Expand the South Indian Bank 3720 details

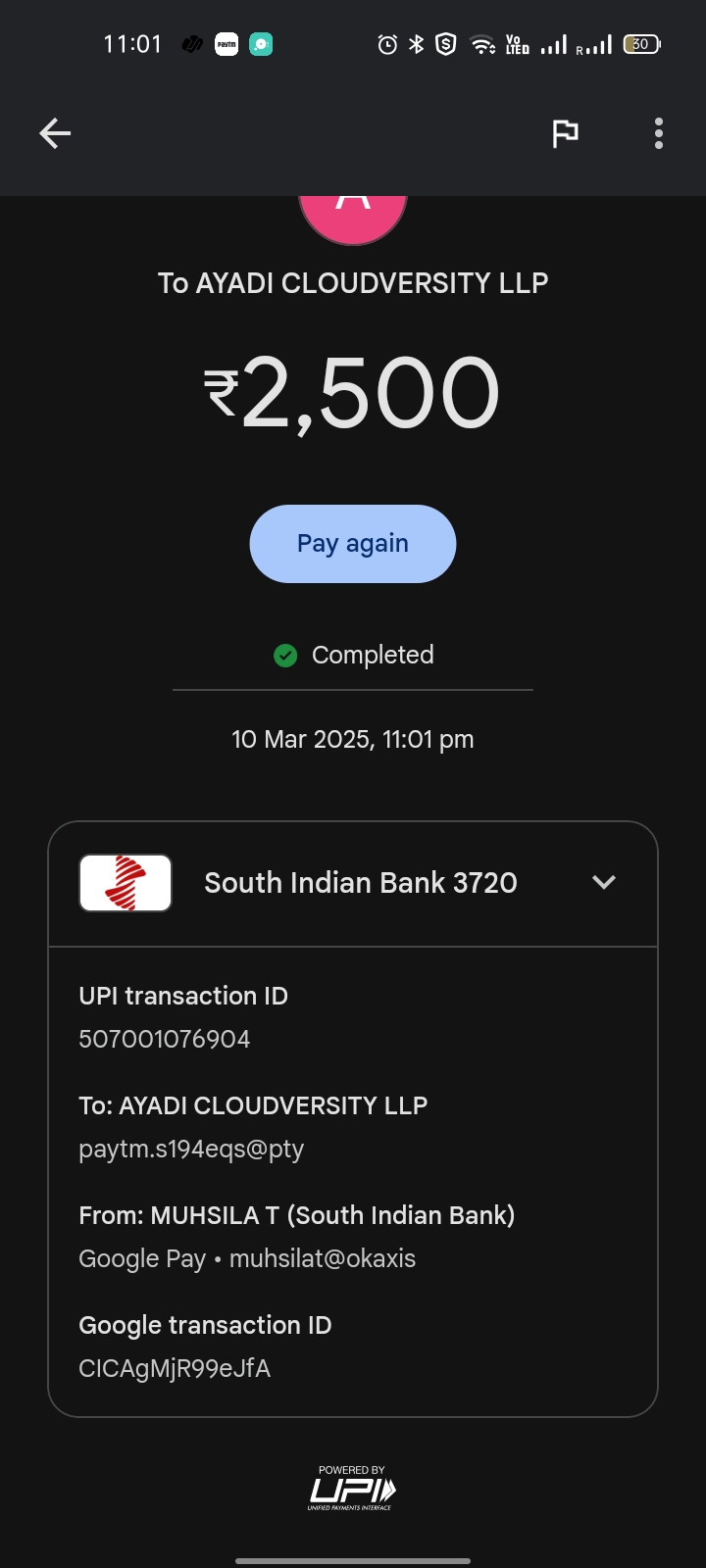604,882
